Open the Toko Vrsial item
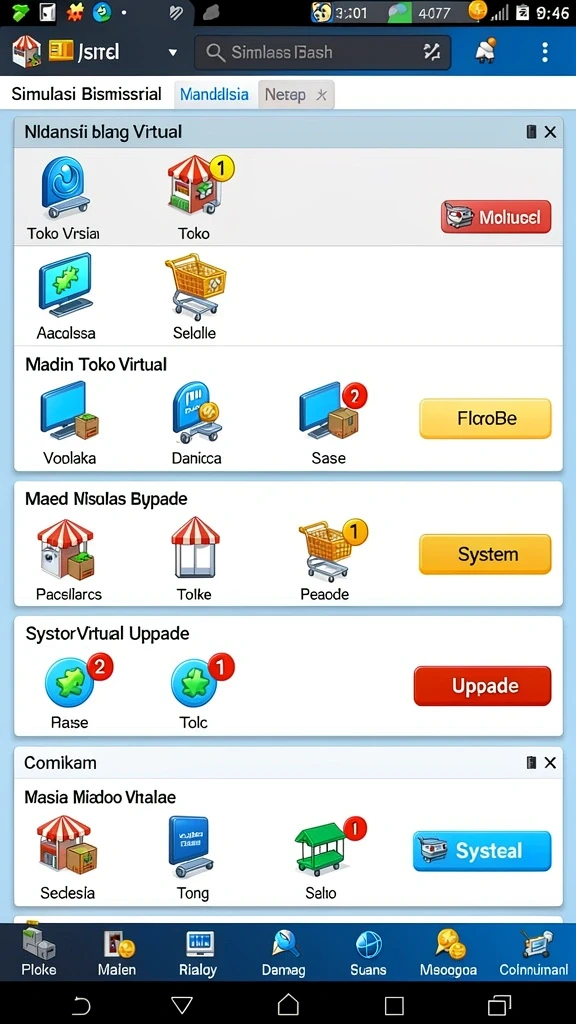The height and width of the screenshot is (1024, 576). coord(63,198)
